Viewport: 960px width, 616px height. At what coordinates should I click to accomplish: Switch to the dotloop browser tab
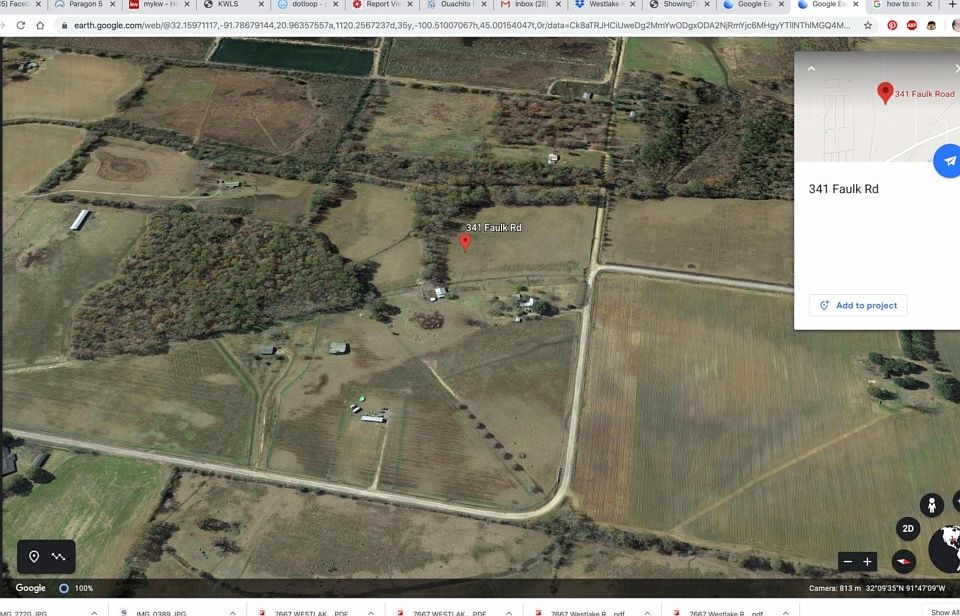303,5
